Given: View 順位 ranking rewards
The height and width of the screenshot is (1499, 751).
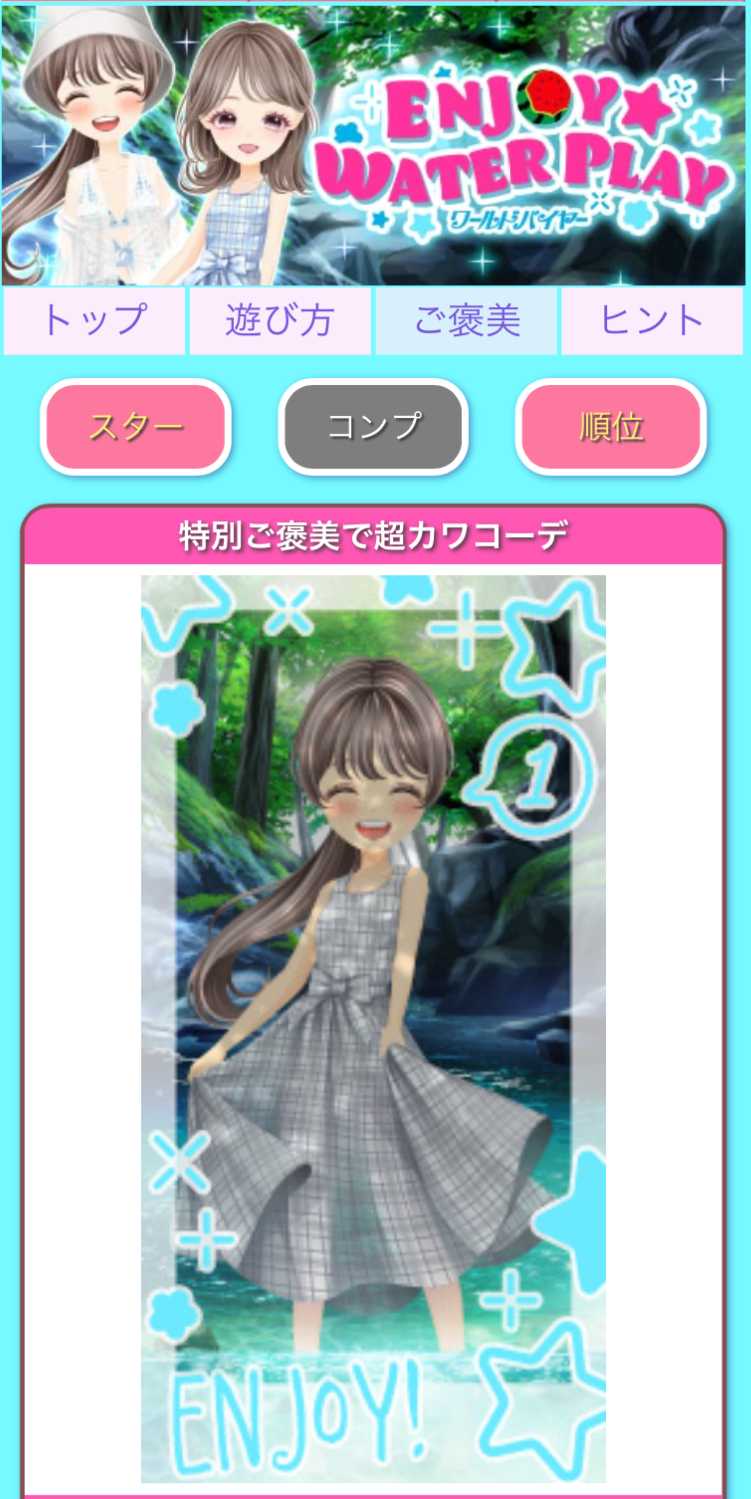Looking at the screenshot, I should click(611, 427).
